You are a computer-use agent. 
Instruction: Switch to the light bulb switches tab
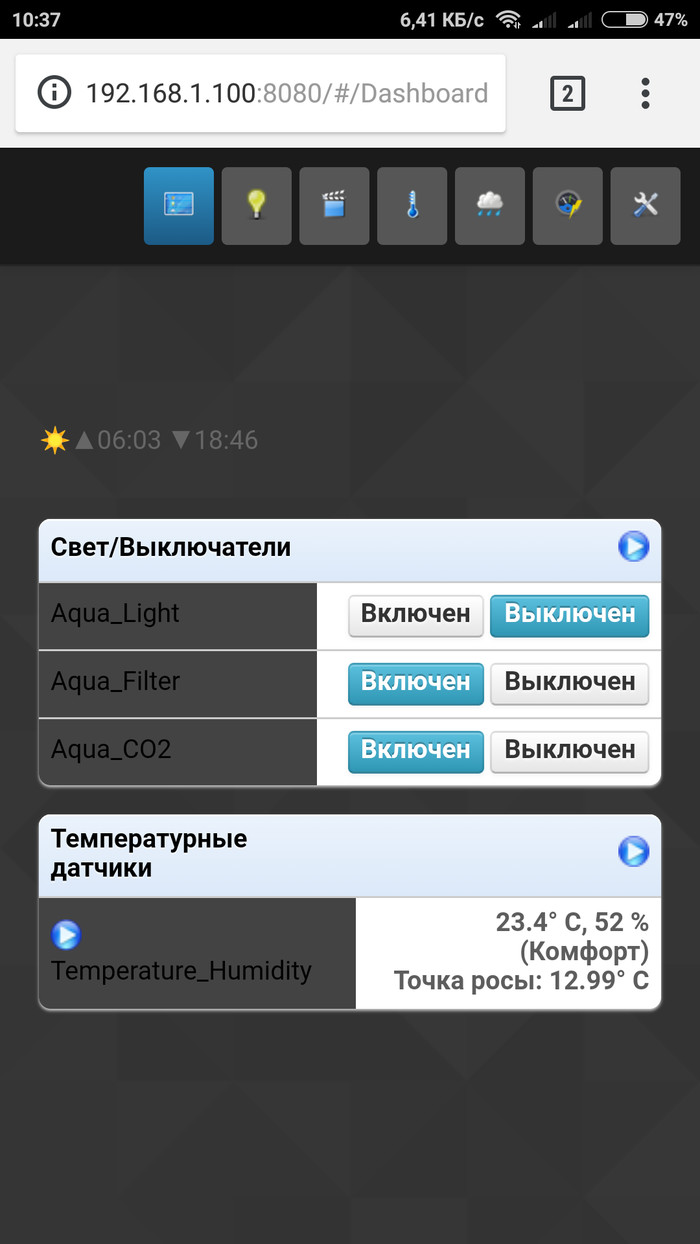coord(256,205)
